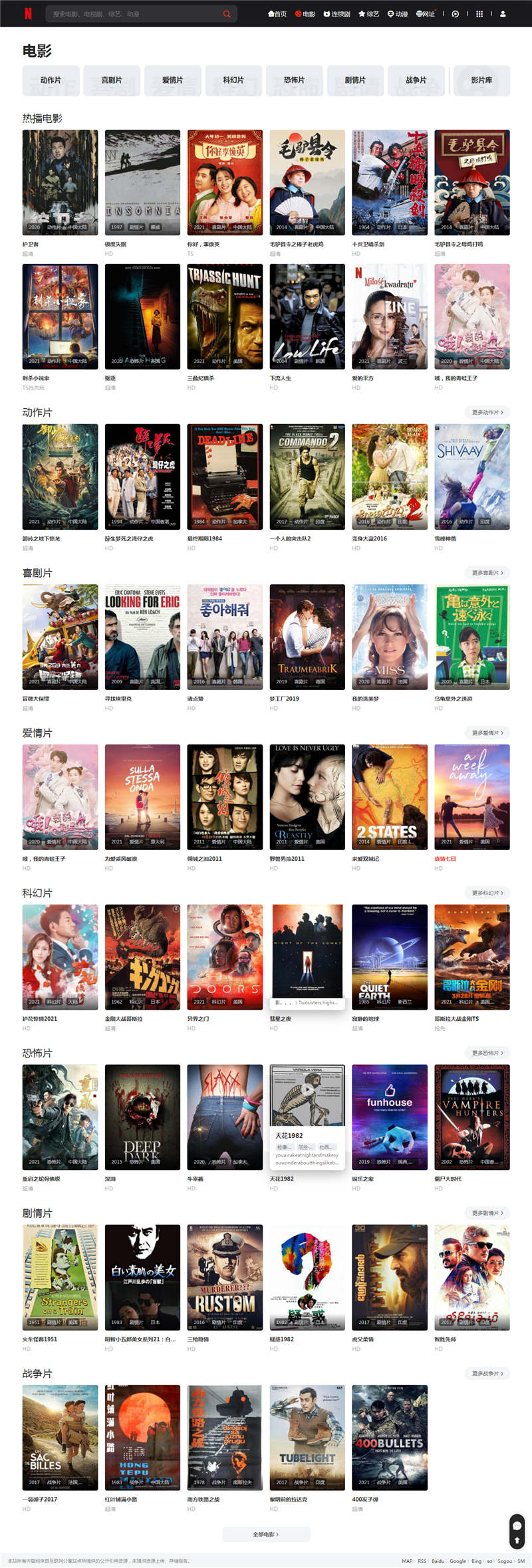The height and width of the screenshot is (1568, 532).
Task: Open the 综艺 variety shows section
Action: point(368,14)
